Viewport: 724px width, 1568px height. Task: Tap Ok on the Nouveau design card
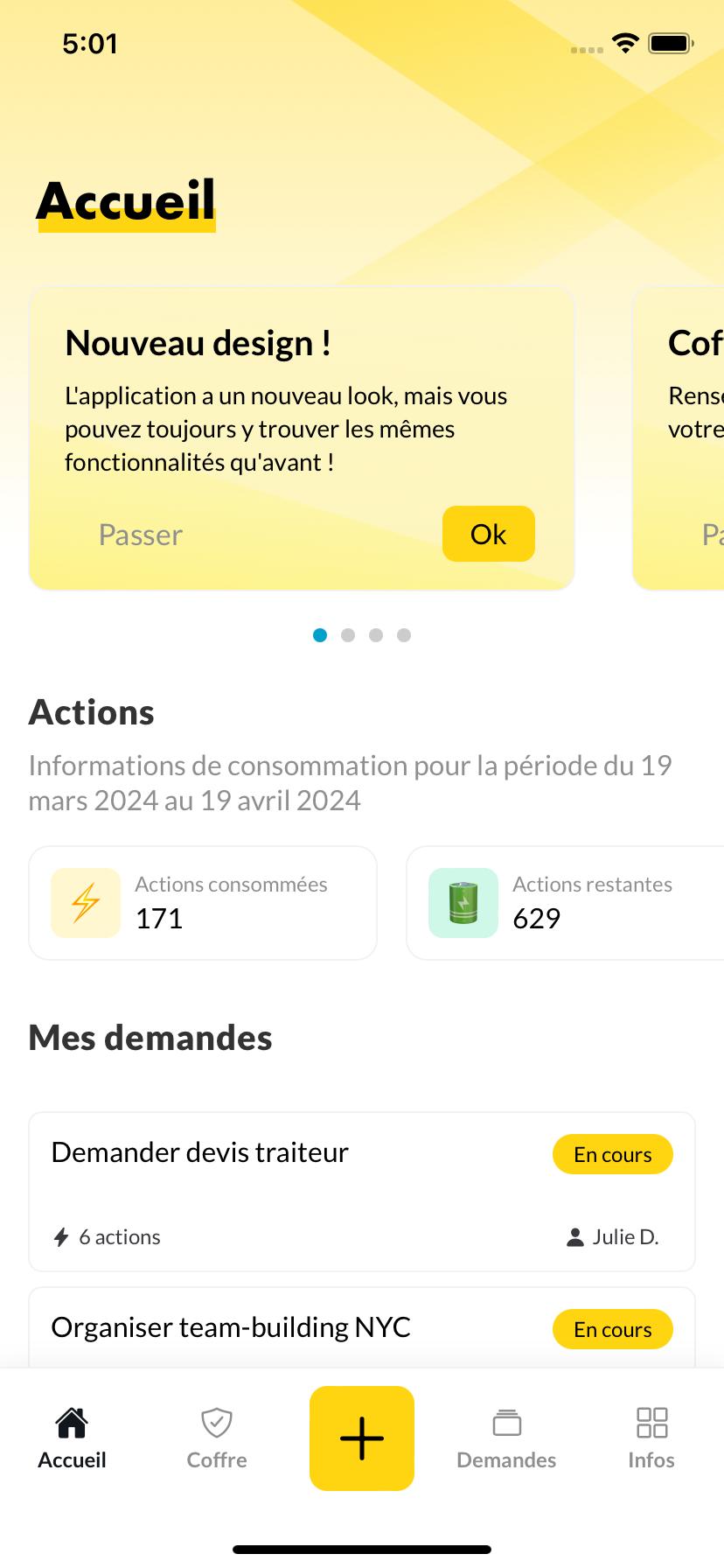[x=488, y=534]
